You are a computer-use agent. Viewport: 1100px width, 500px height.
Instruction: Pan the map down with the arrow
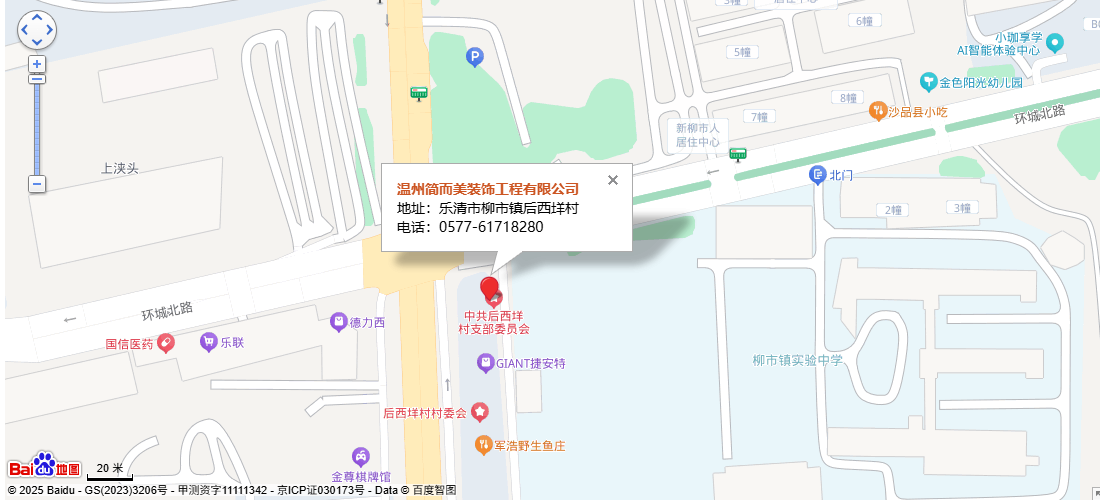coord(37,43)
